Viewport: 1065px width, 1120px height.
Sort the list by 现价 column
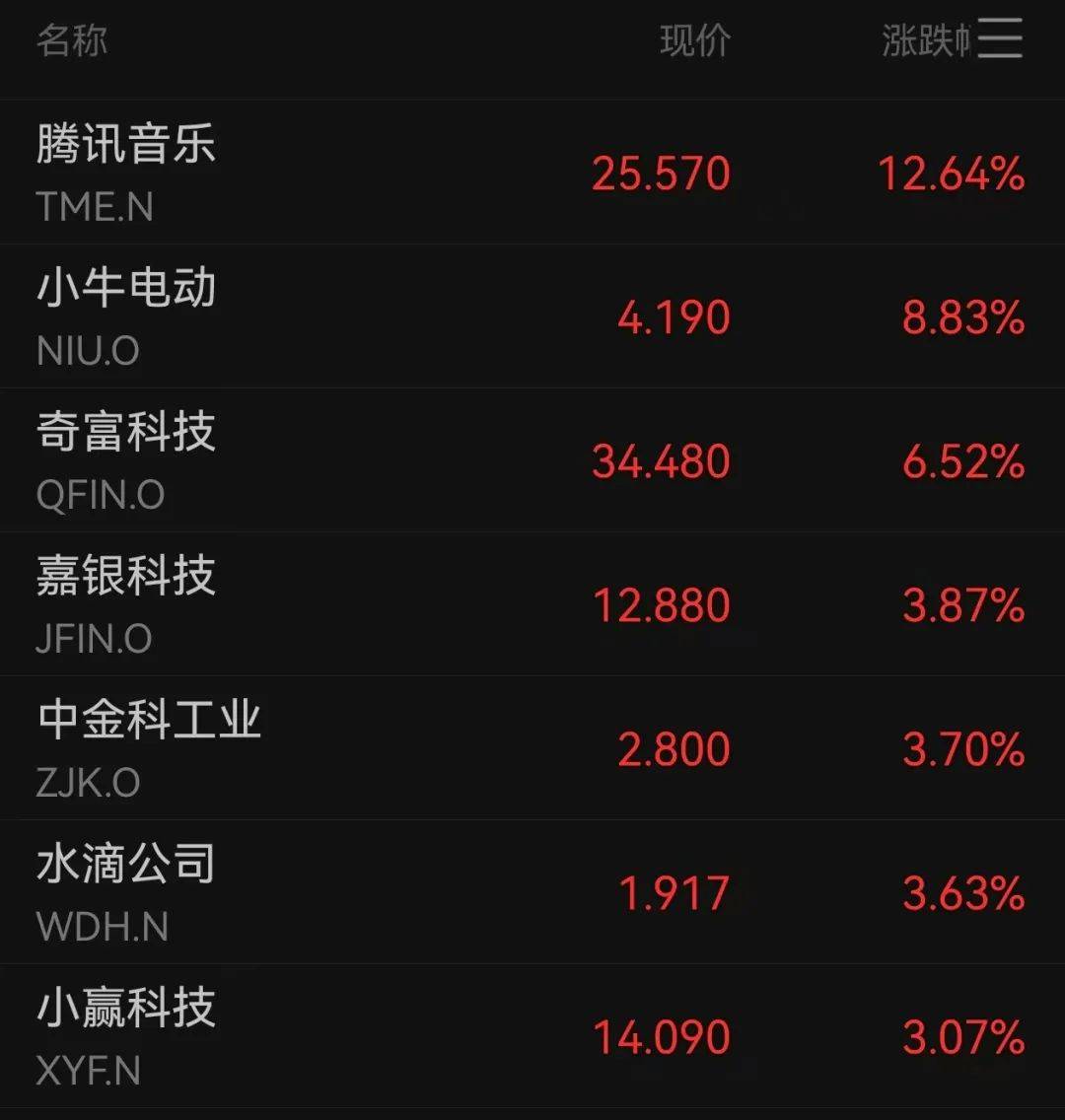(x=694, y=41)
